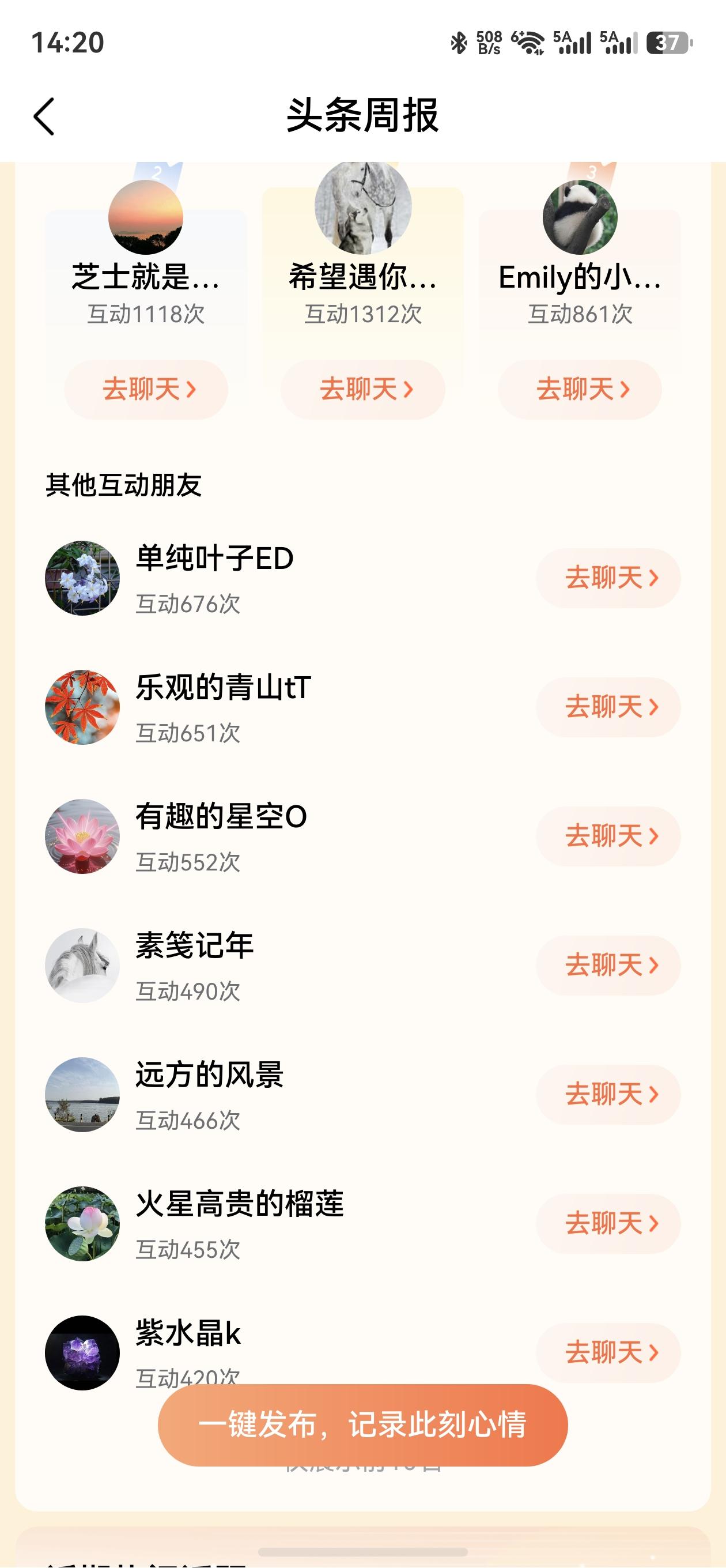Tap Emily的小…'s panda avatar
Image resolution: width=726 pixels, height=1568 pixels.
coord(580,217)
